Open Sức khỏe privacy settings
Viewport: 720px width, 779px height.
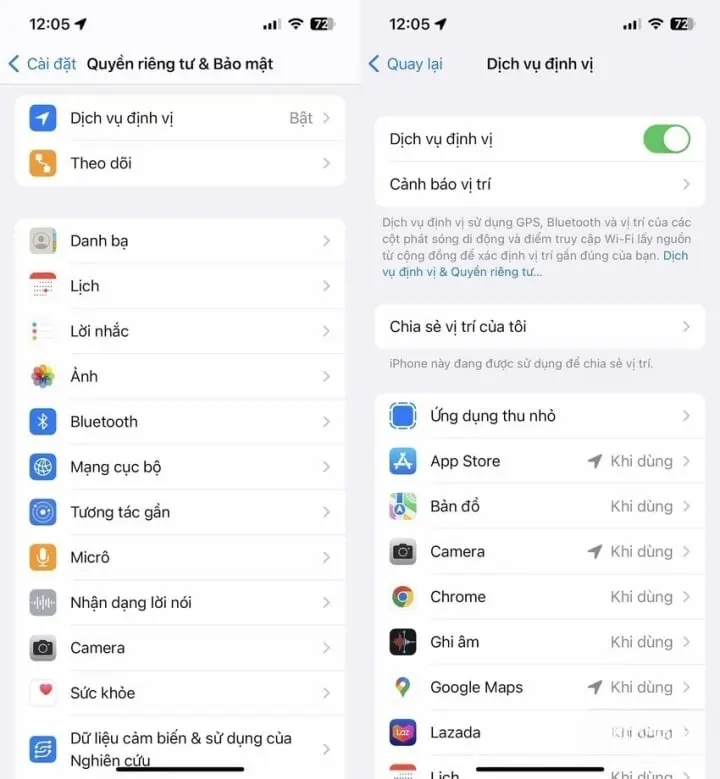point(180,693)
